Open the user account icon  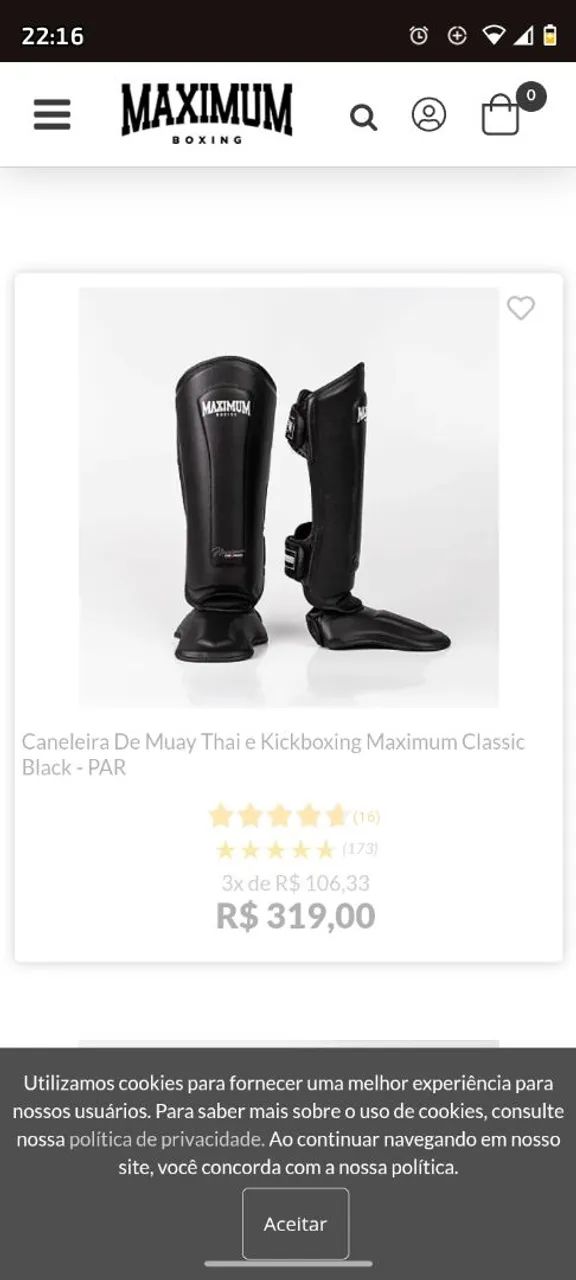(x=429, y=115)
